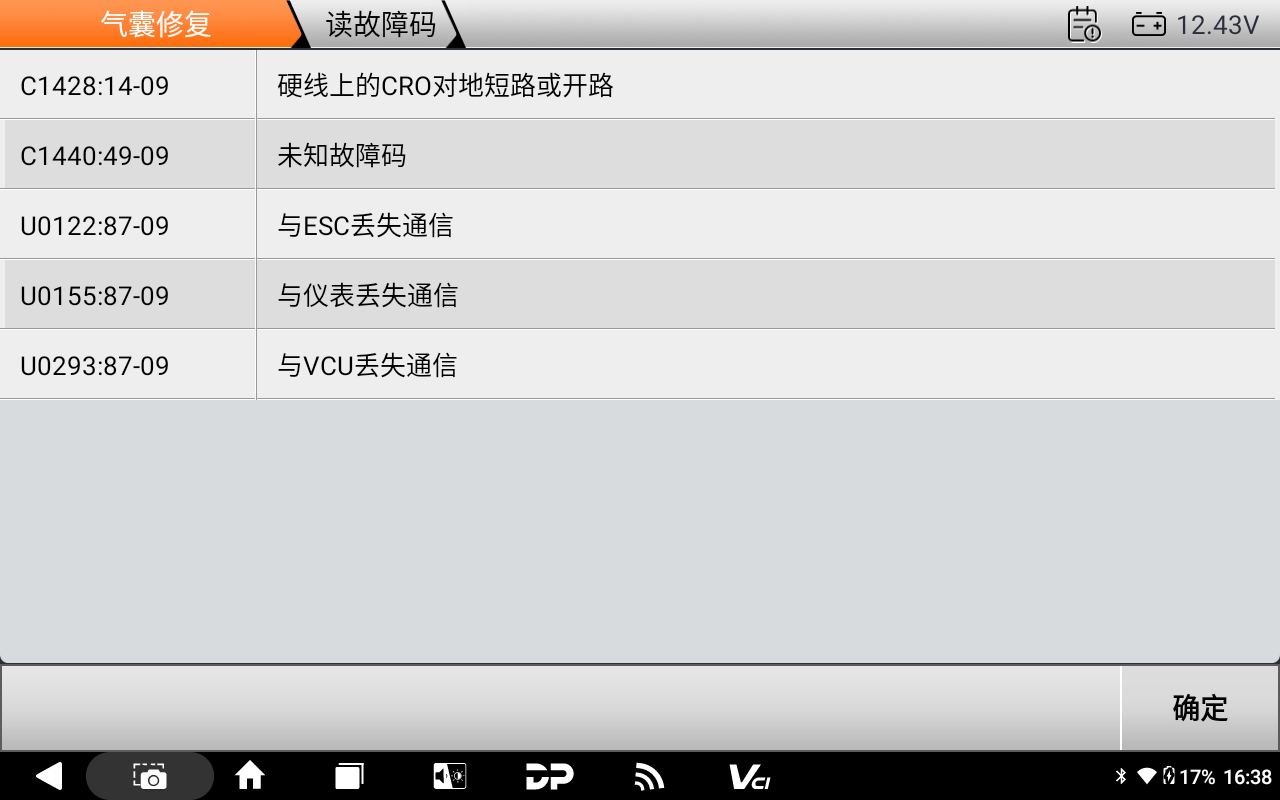Take a screenshot with camera icon

click(150, 776)
